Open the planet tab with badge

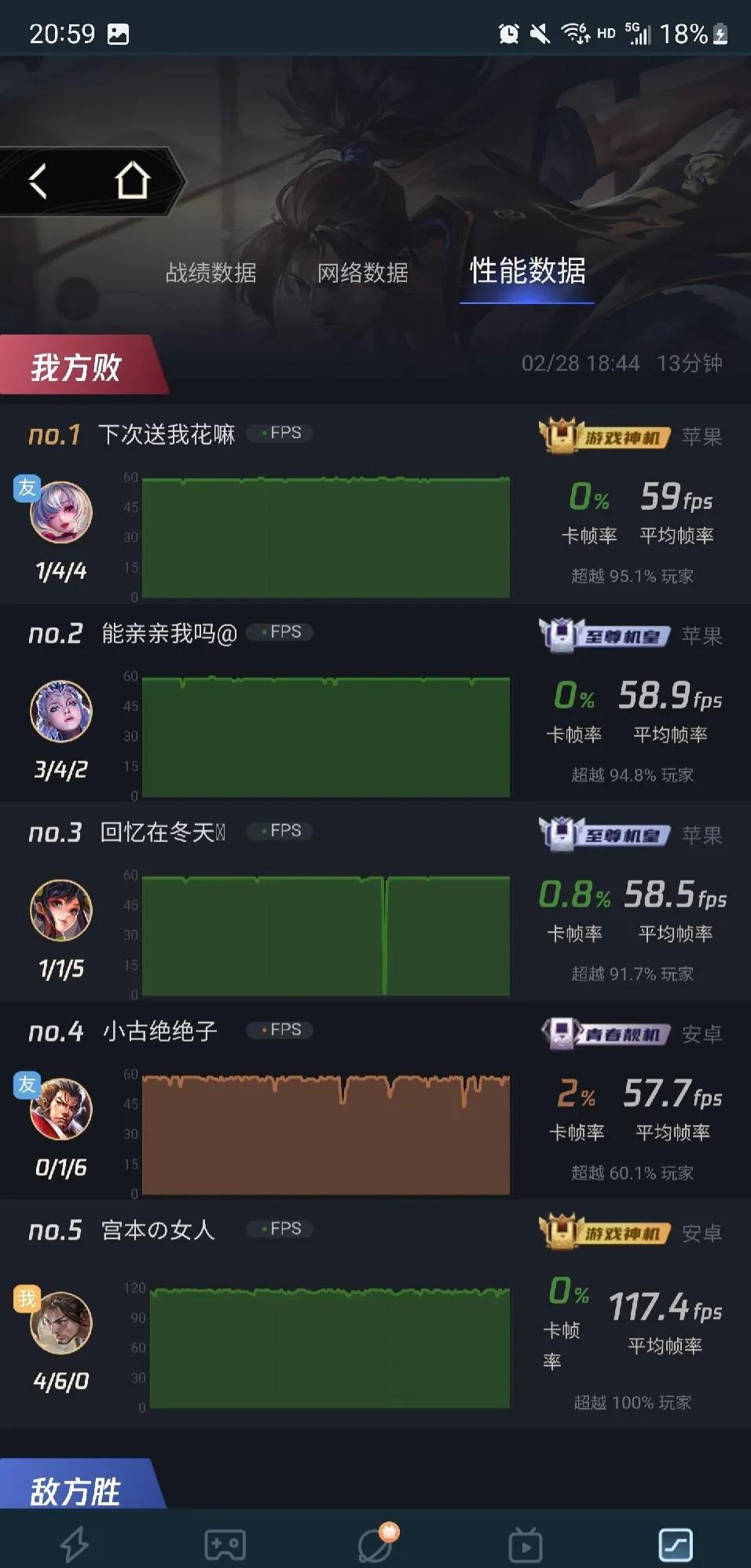[x=375, y=1544]
